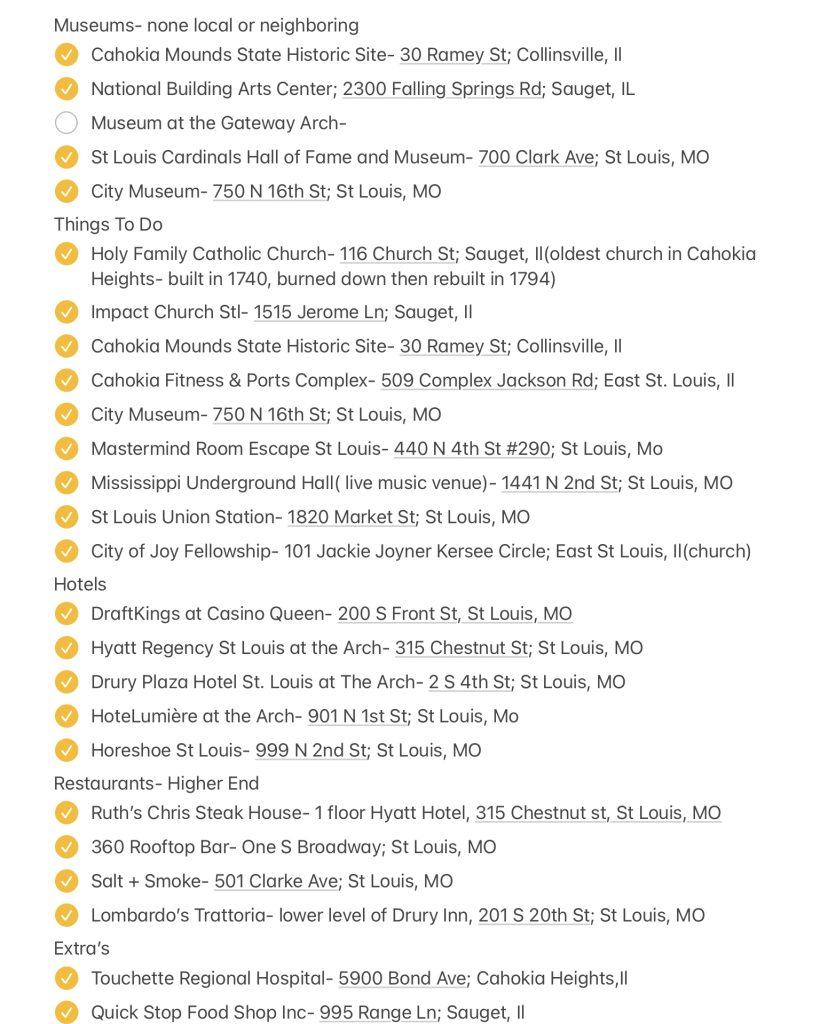Image resolution: width=820 pixels, height=1024 pixels.
Task: Open the 2300 Falling Springs Rd address link
Action: [x=441, y=89]
